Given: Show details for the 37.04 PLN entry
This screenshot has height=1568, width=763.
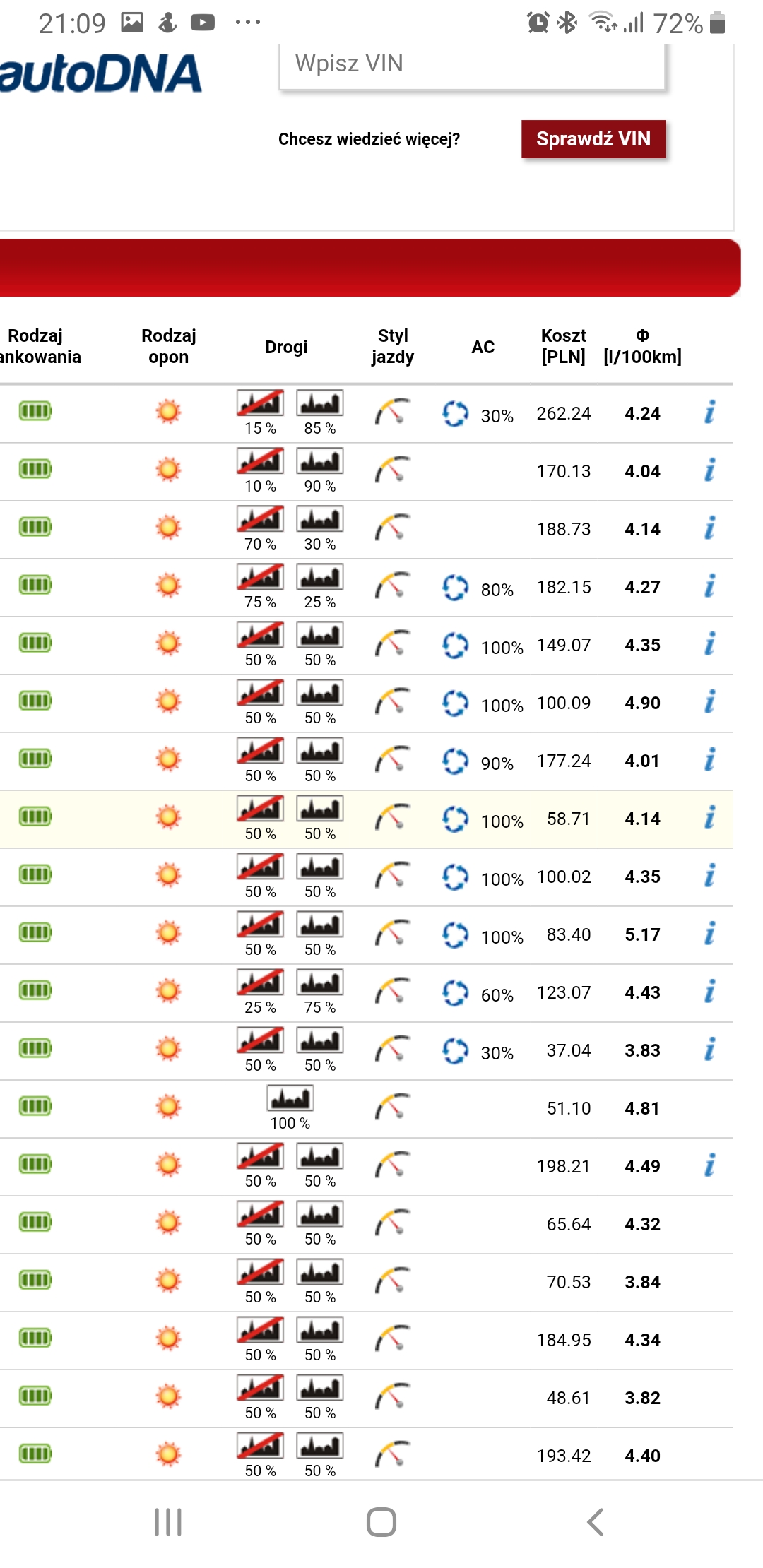Looking at the screenshot, I should 710,1050.
